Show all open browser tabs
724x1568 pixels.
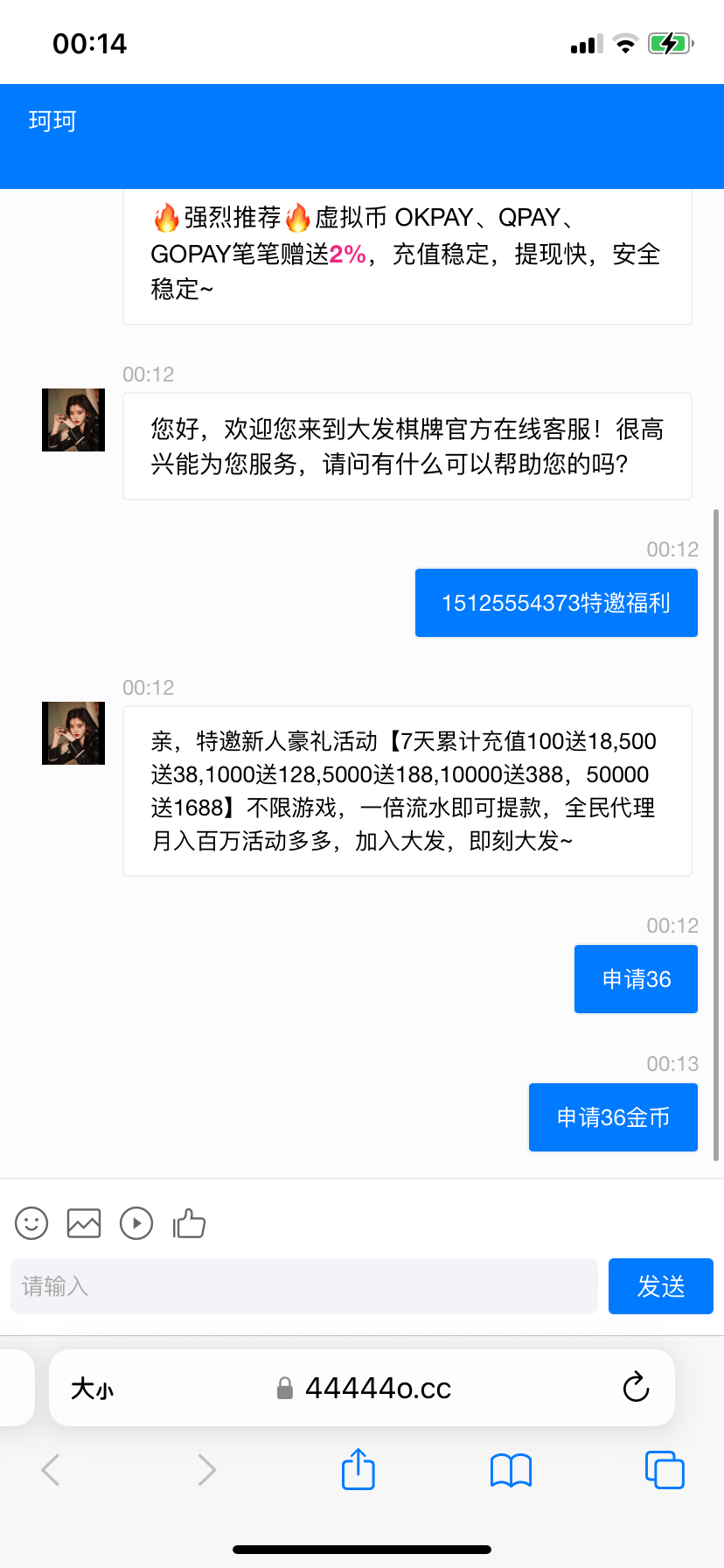click(x=664, y=1470)
